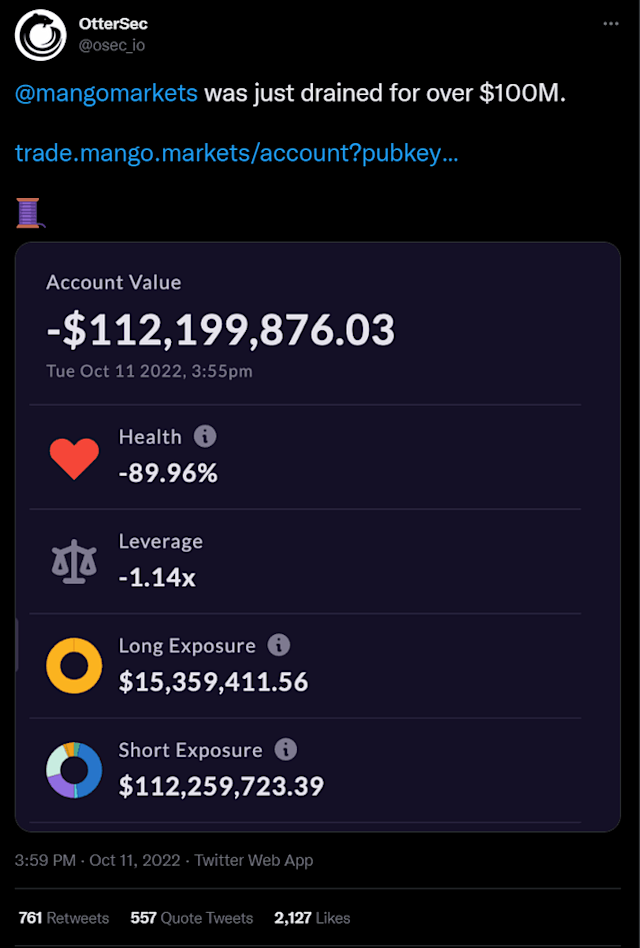Tap the OtterSec display name
This screenshot has height=948, width=640.
[x=112, y=24]
